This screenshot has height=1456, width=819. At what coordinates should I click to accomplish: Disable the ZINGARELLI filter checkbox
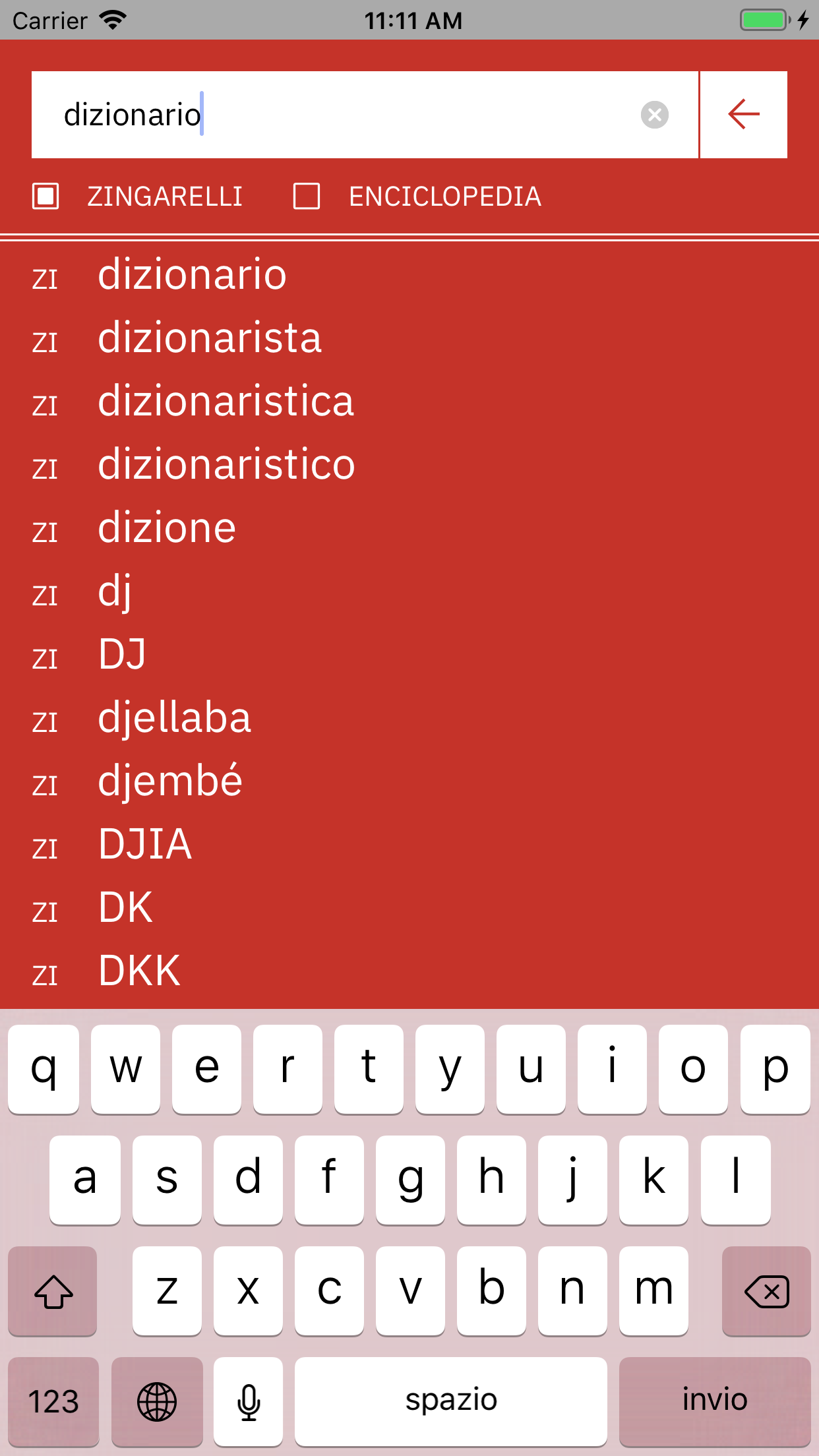point(46,196)
